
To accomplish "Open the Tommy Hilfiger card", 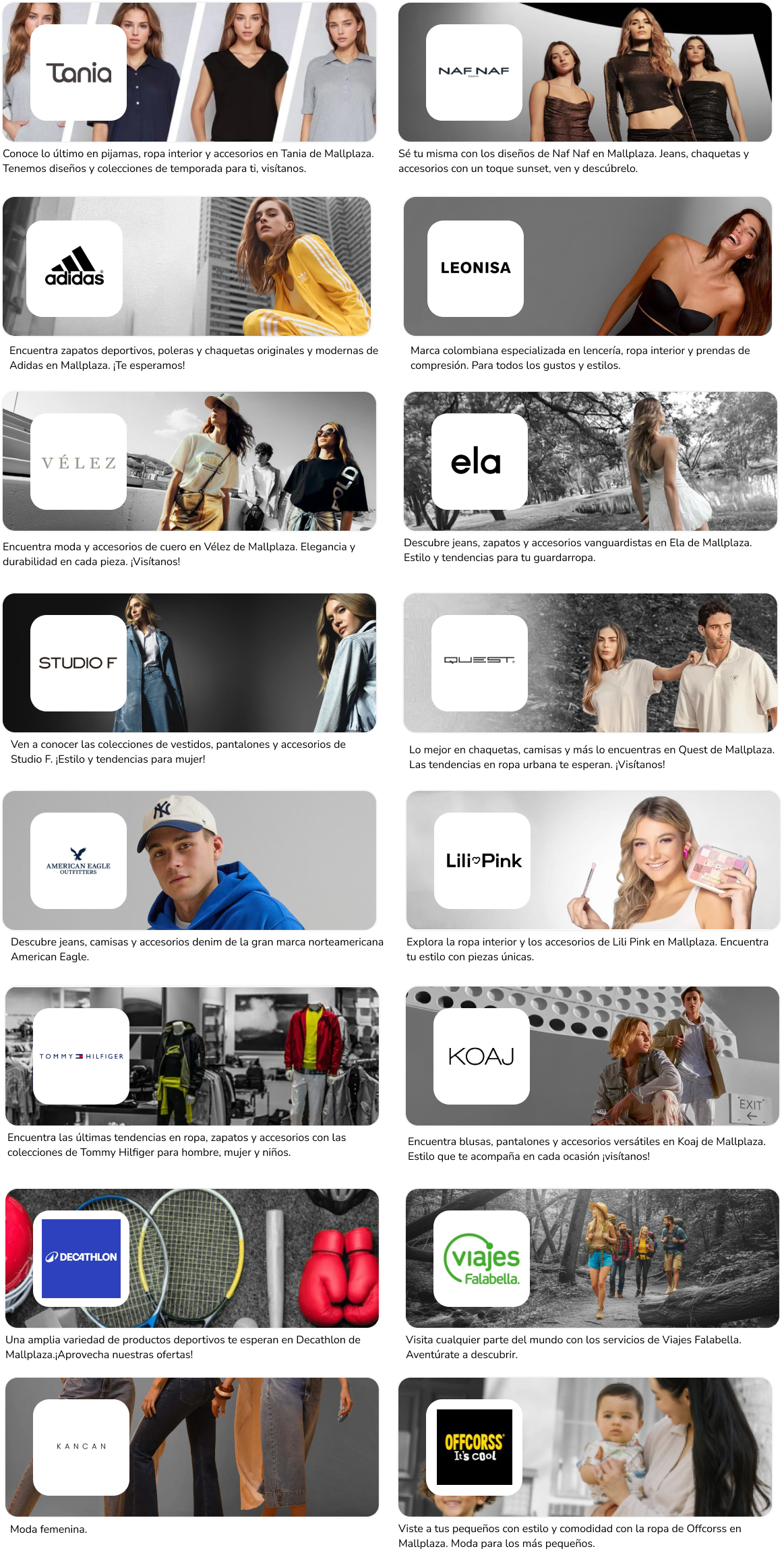I will [x=192, y=1056].
